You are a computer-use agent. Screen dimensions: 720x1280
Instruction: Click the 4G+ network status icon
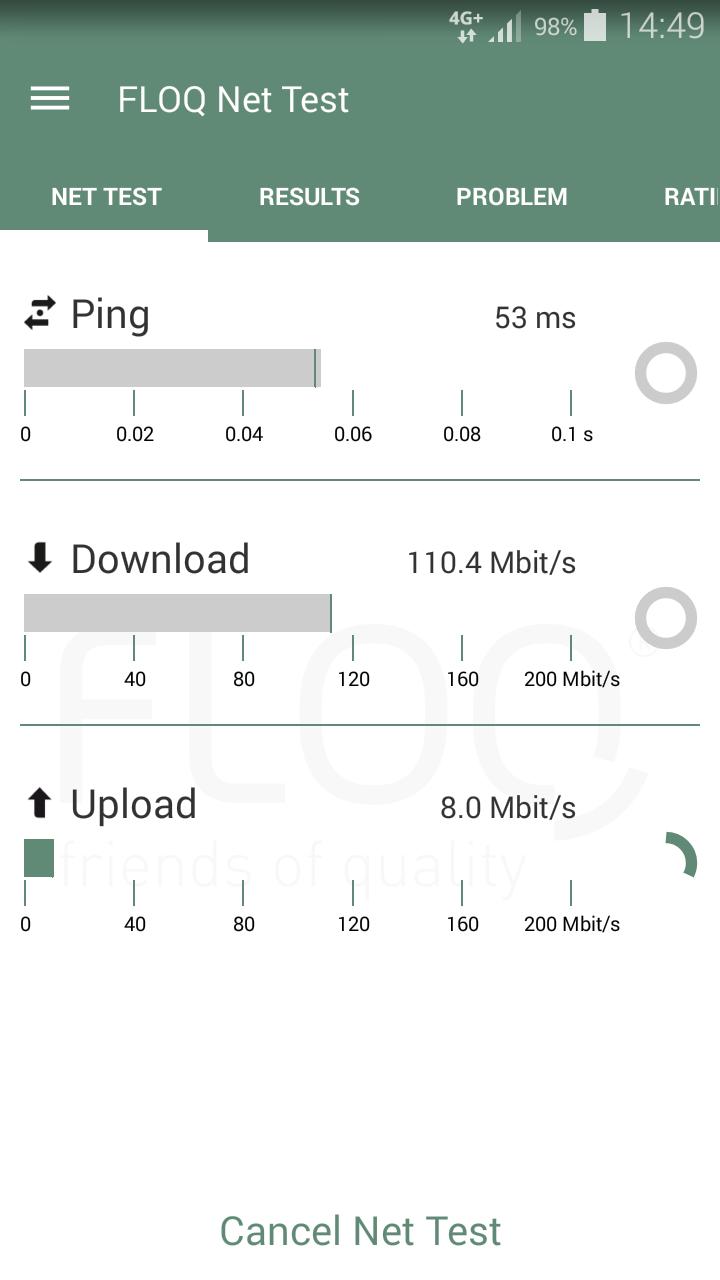465,25
